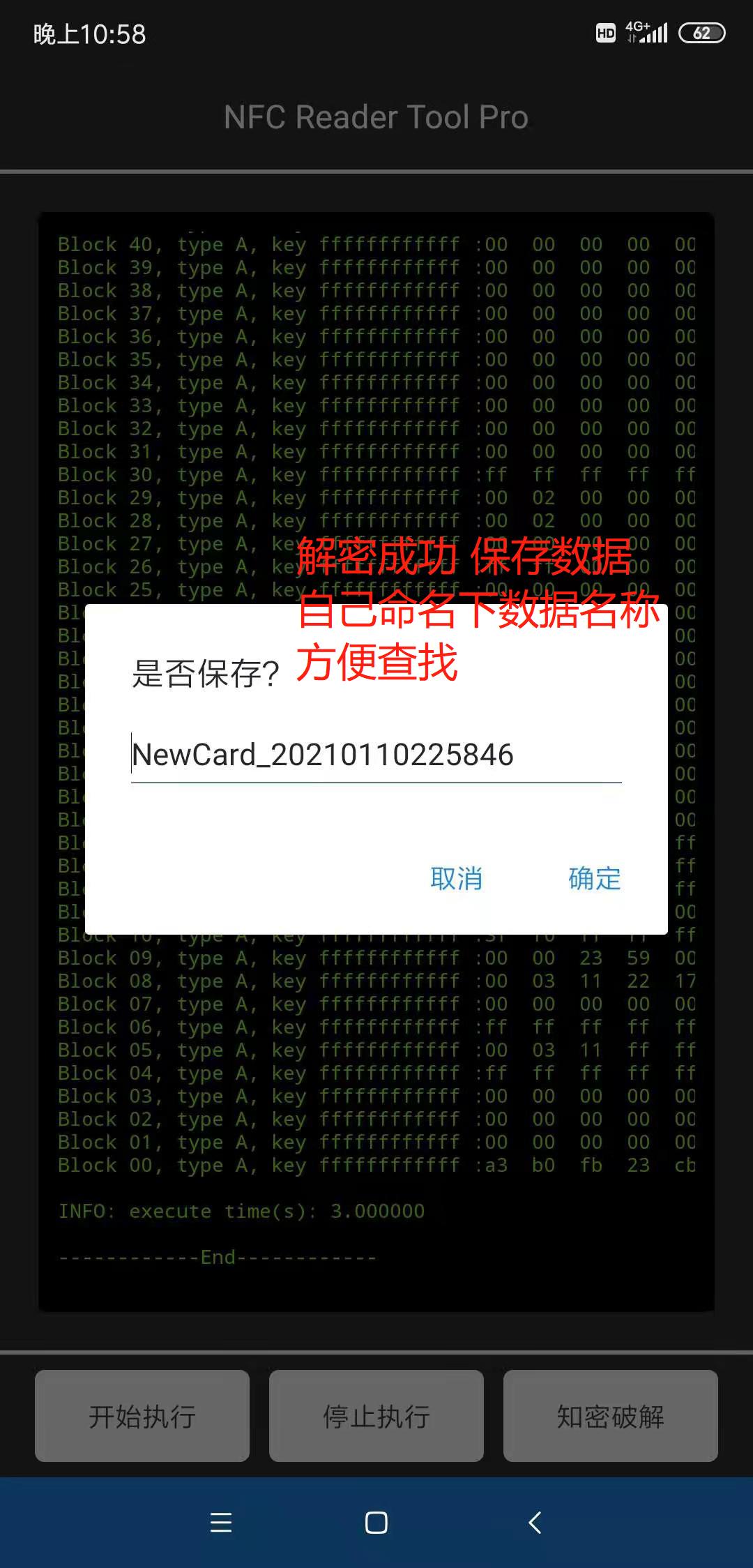Tap the recent apps navigation icon
The height and width of the screenshot is (1568, 753).
(222, 1523)
